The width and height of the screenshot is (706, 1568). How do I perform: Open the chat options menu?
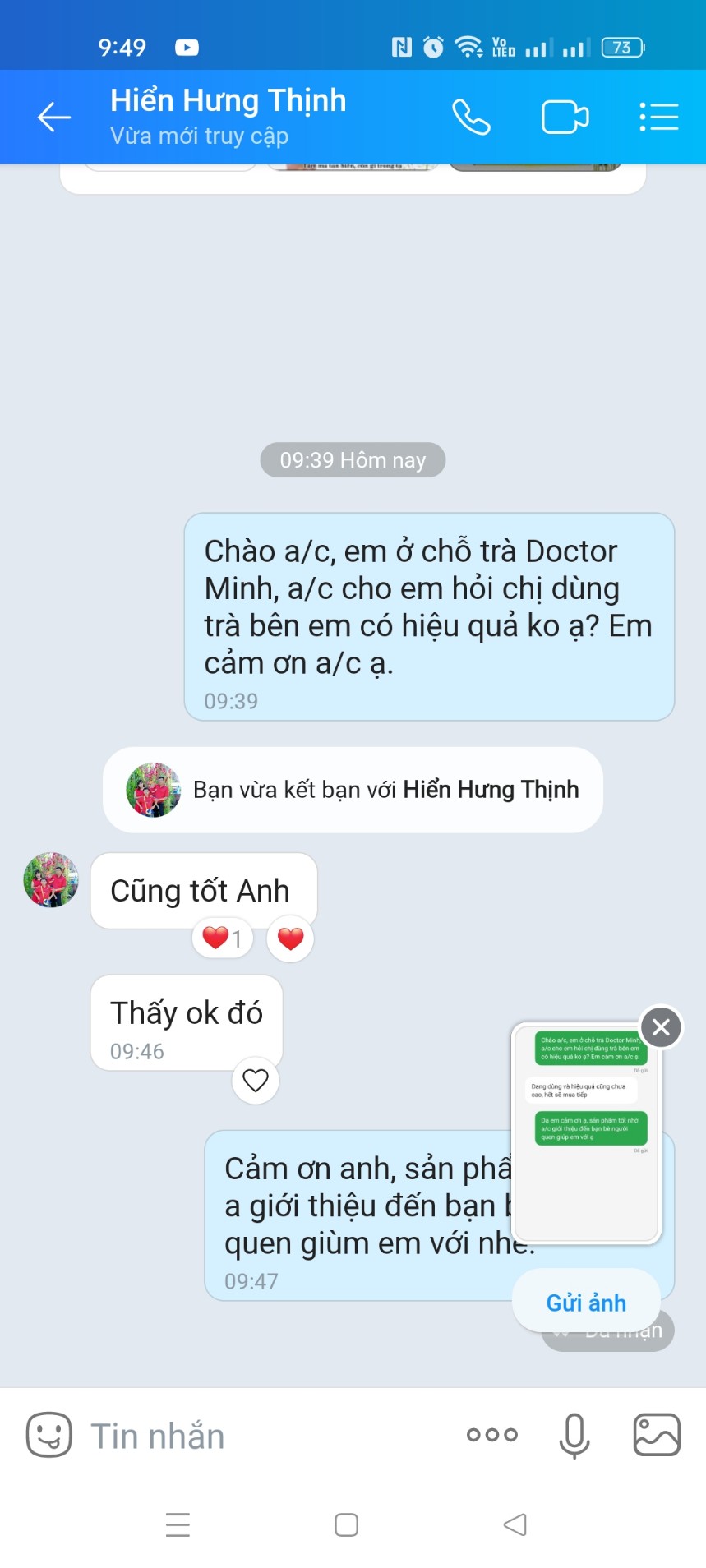[658, 117]
